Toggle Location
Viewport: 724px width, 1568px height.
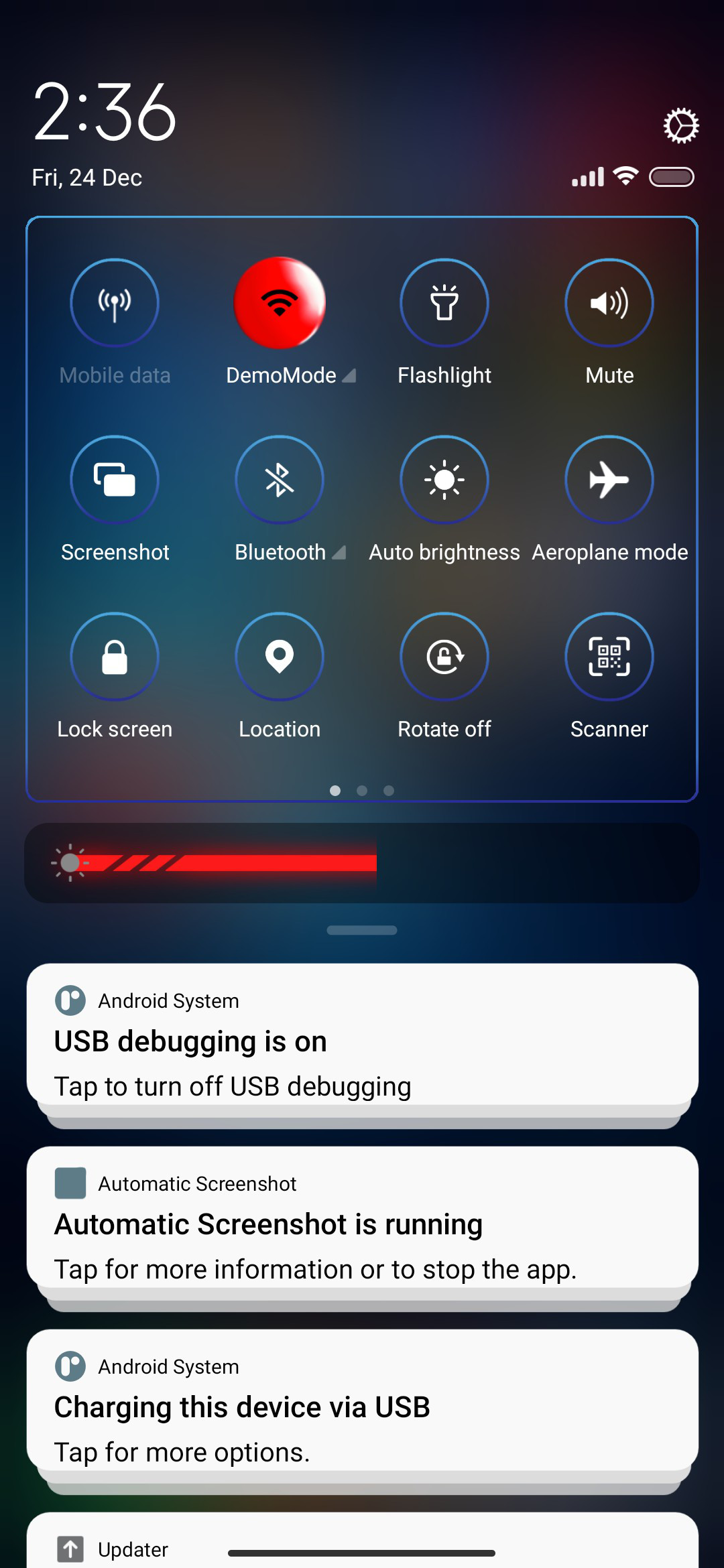tap(280, 657)
